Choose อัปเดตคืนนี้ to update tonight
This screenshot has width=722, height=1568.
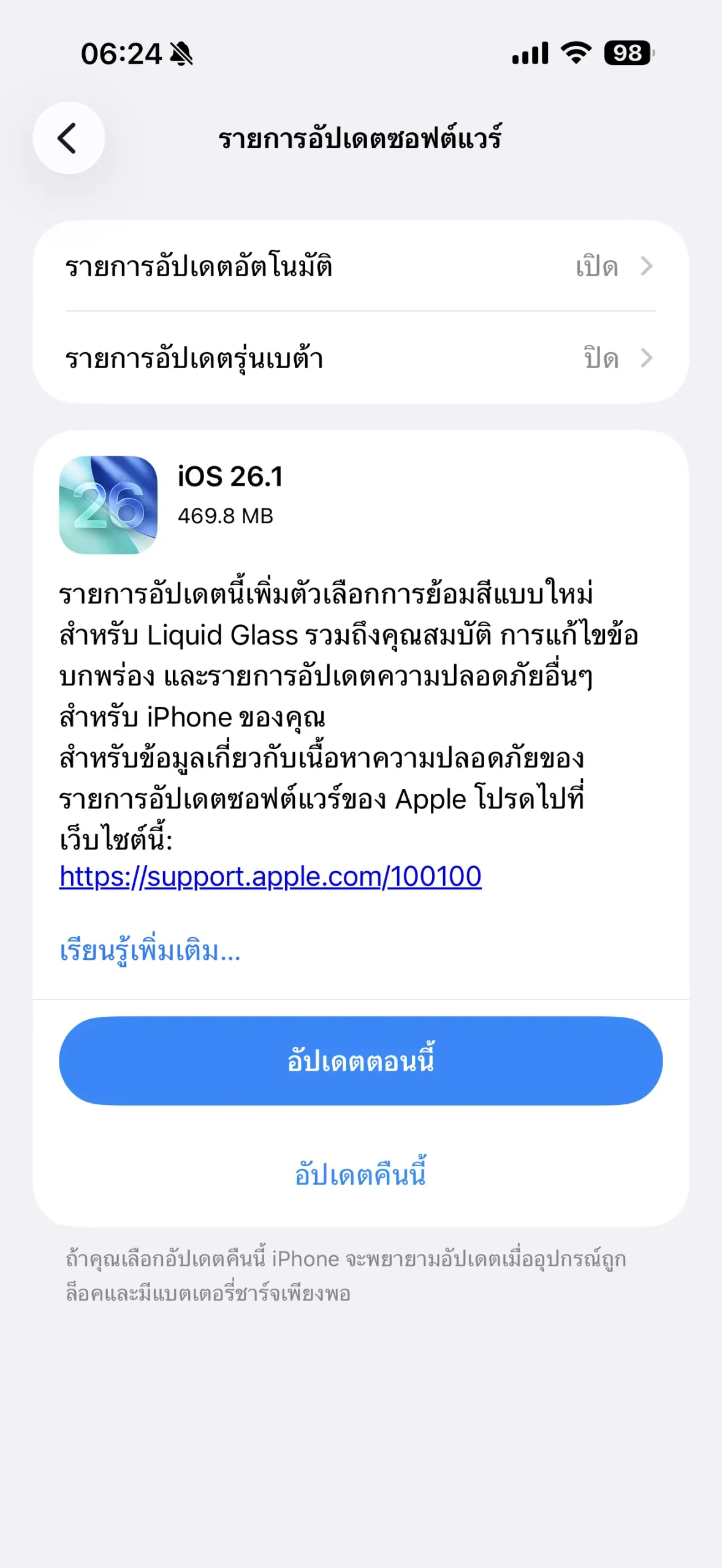(360, 1174)
